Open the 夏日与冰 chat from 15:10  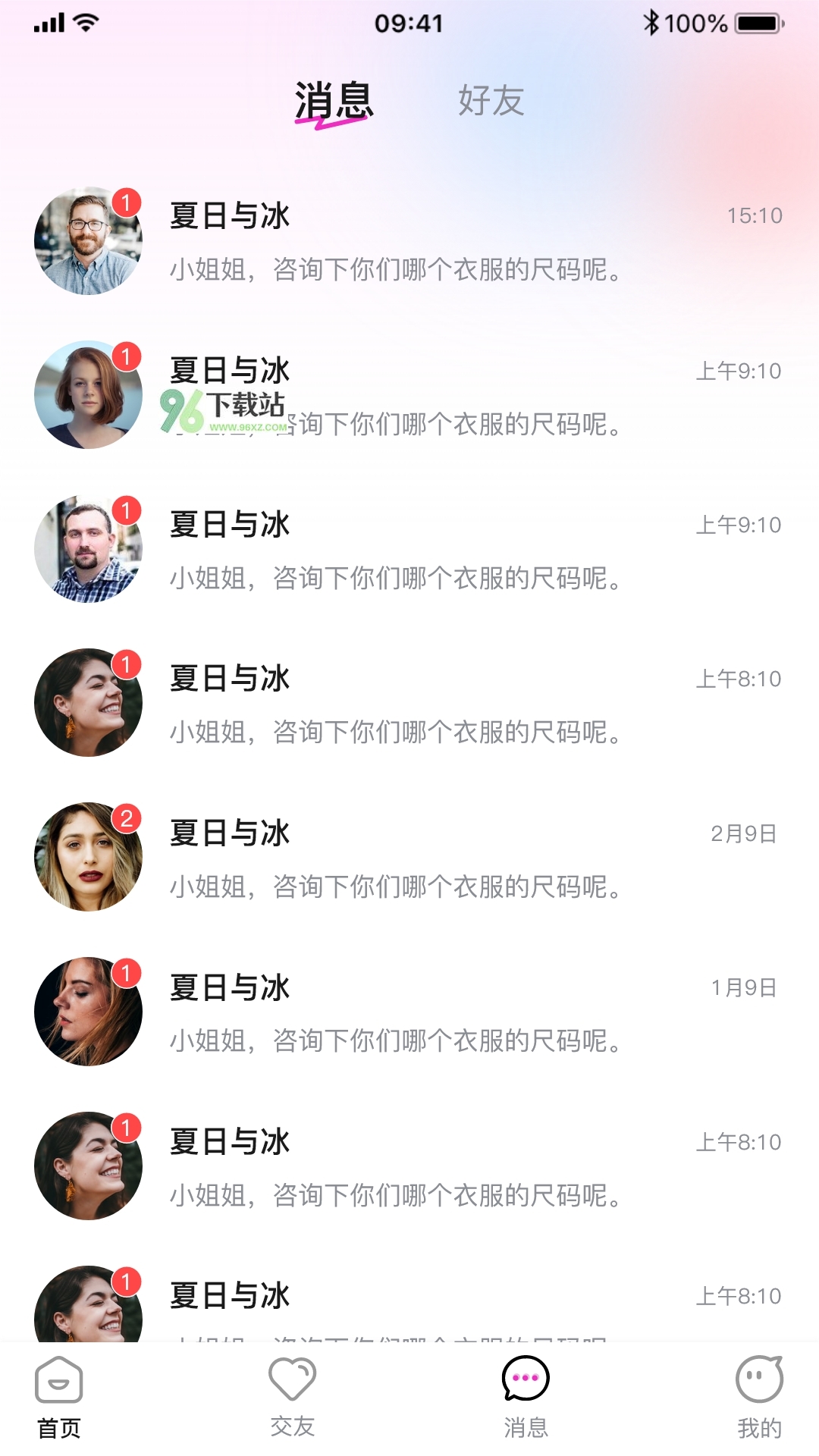pos(409,241)
